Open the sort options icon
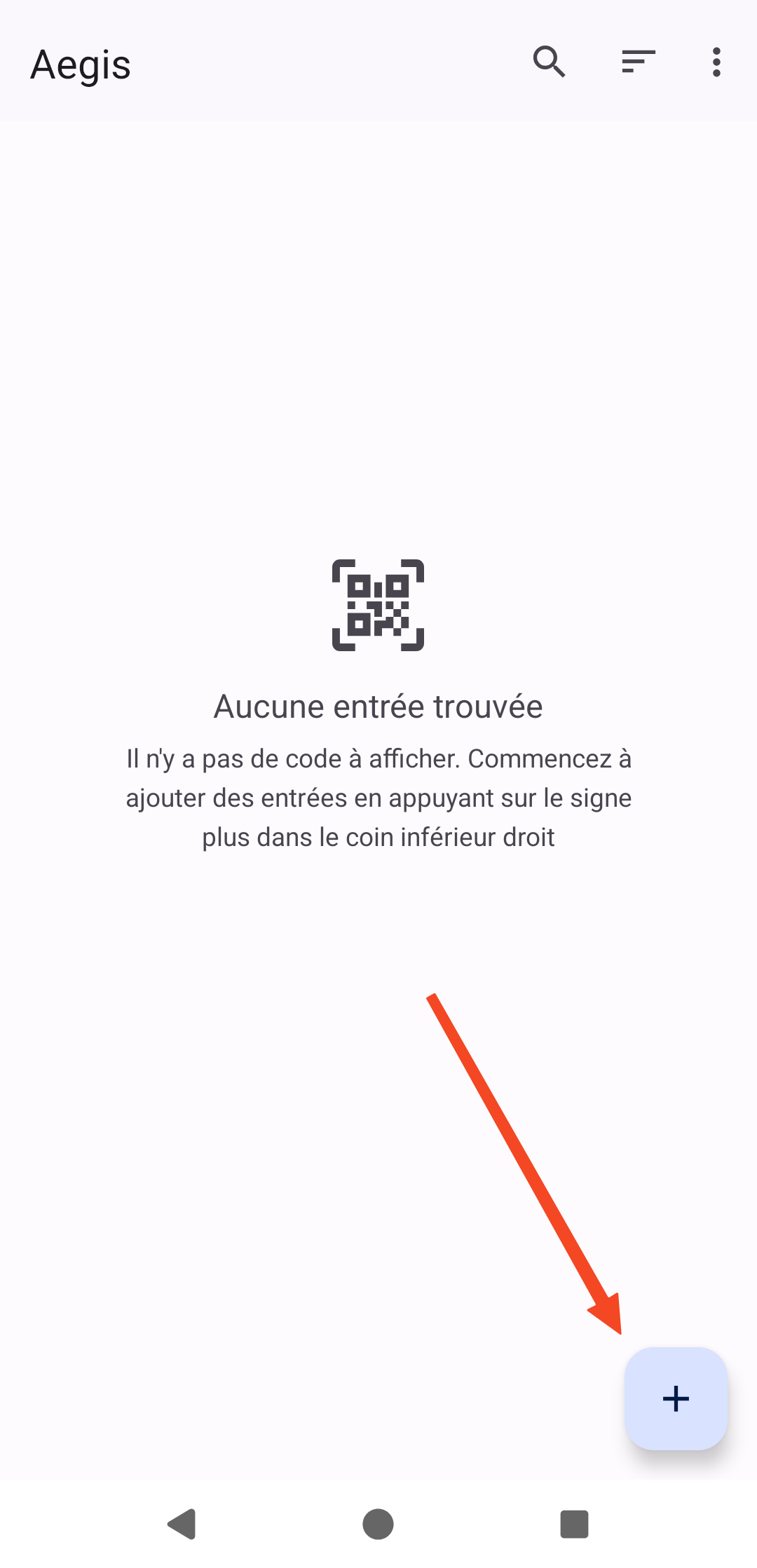Screen dimensions: 757x1568 [x=638, y=62]
